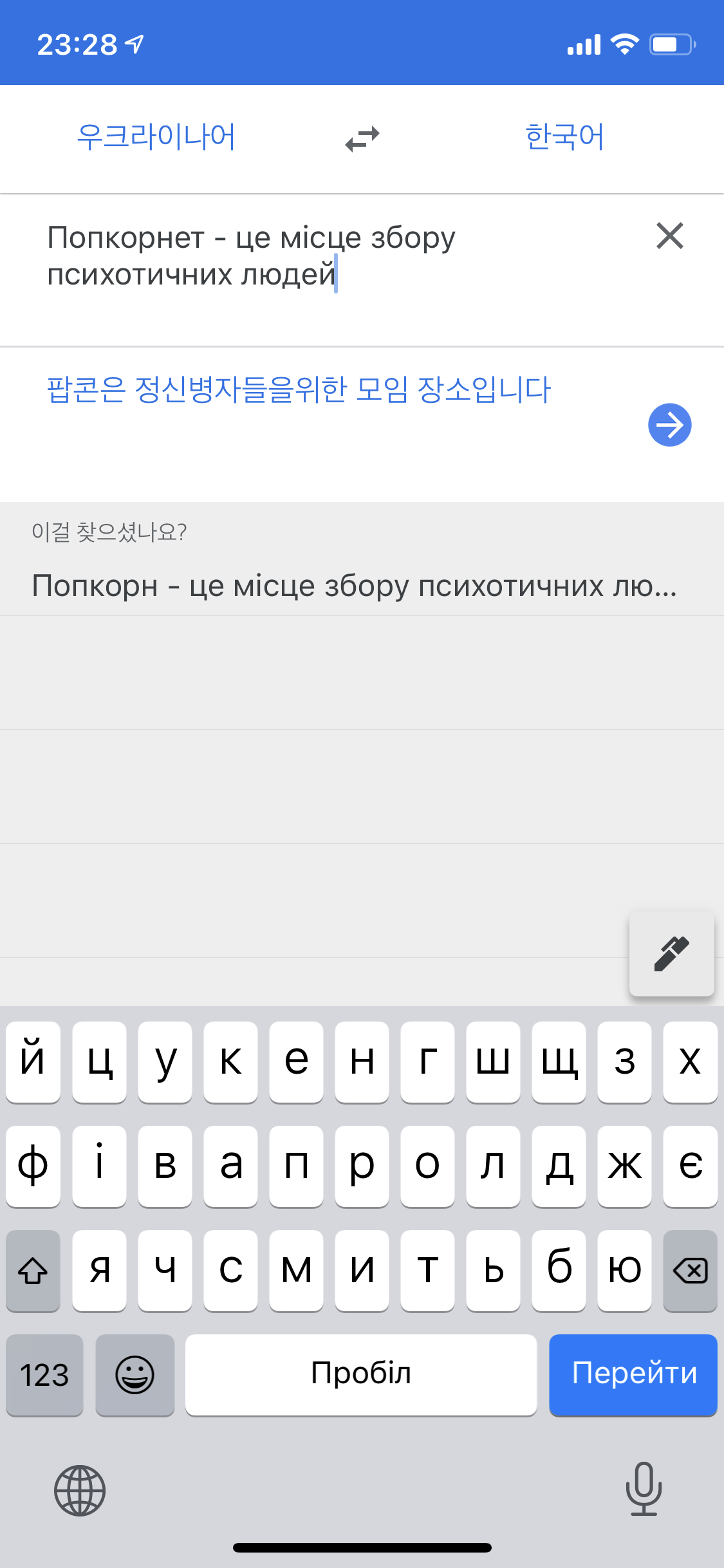
Task: Tap the backspace key
Action: click(690, 1271)
